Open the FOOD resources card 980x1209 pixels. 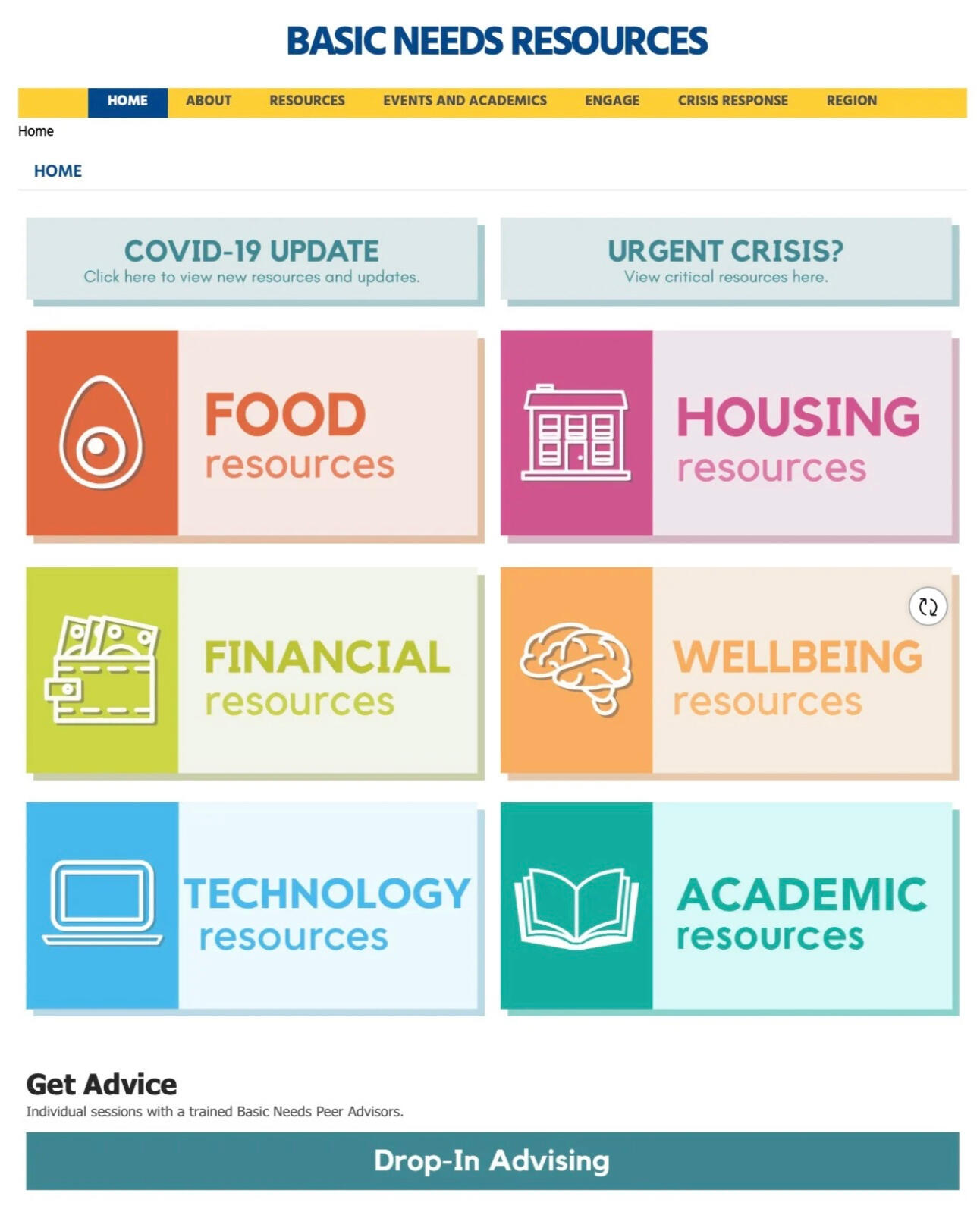coord(252,433)
